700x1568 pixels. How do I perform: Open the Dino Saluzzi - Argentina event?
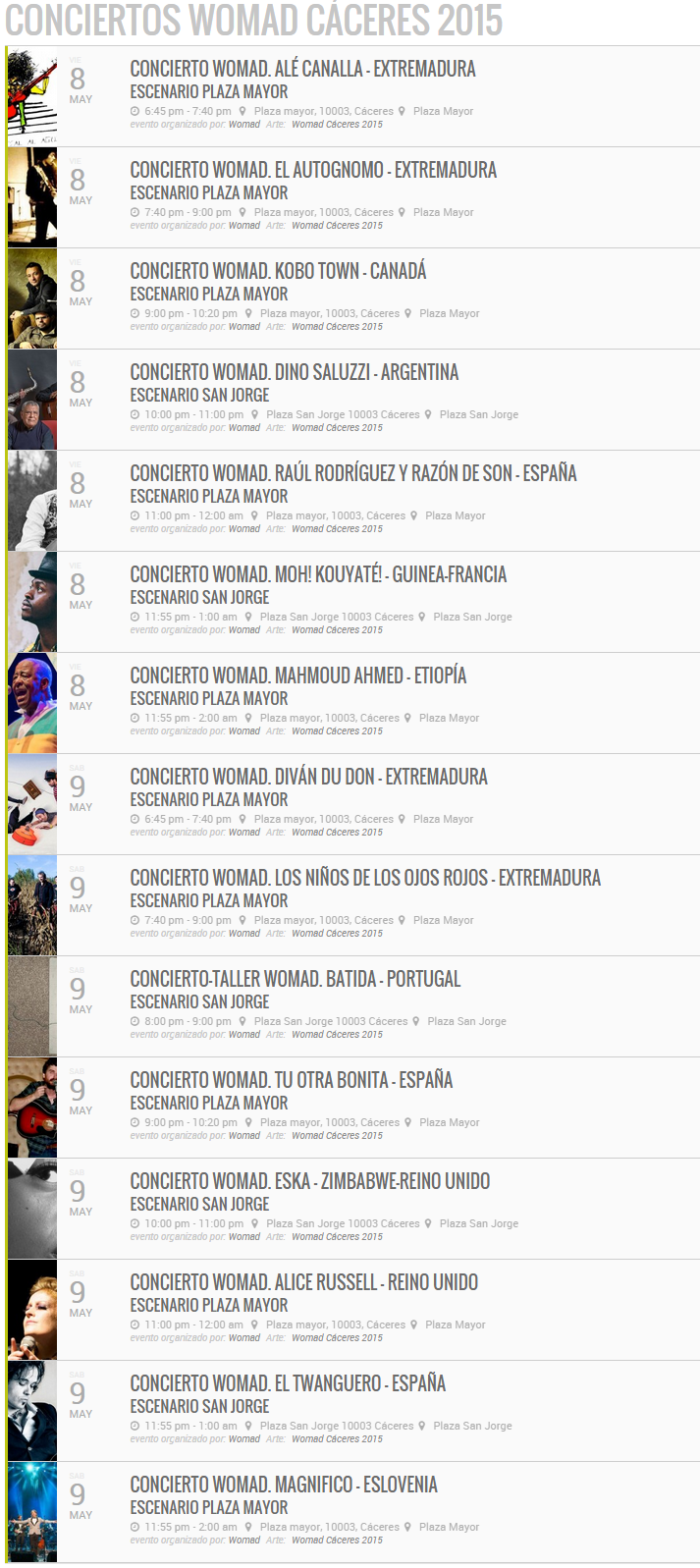pyautogui.click(x=294, y=372)
